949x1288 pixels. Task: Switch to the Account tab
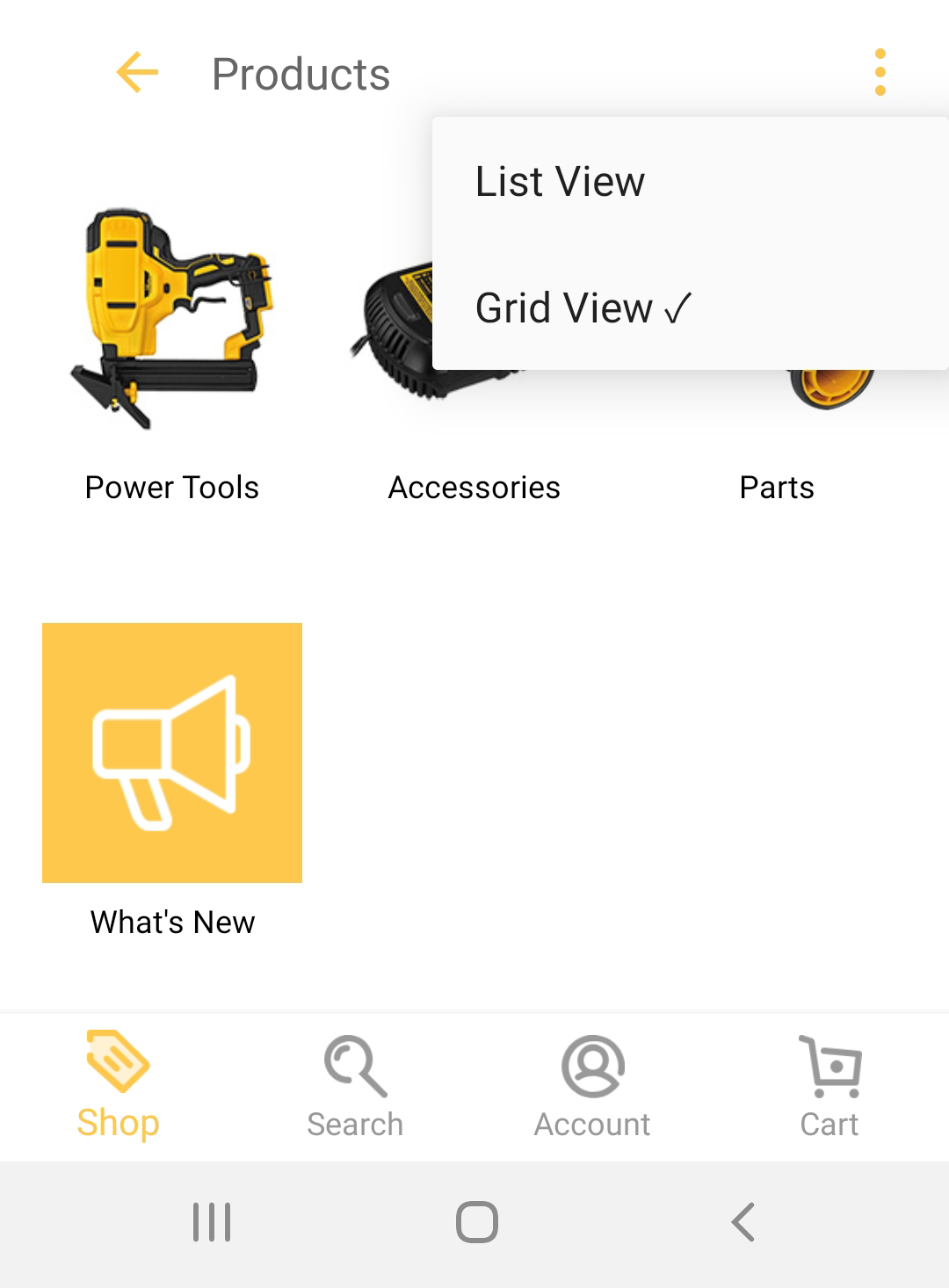592,1087
